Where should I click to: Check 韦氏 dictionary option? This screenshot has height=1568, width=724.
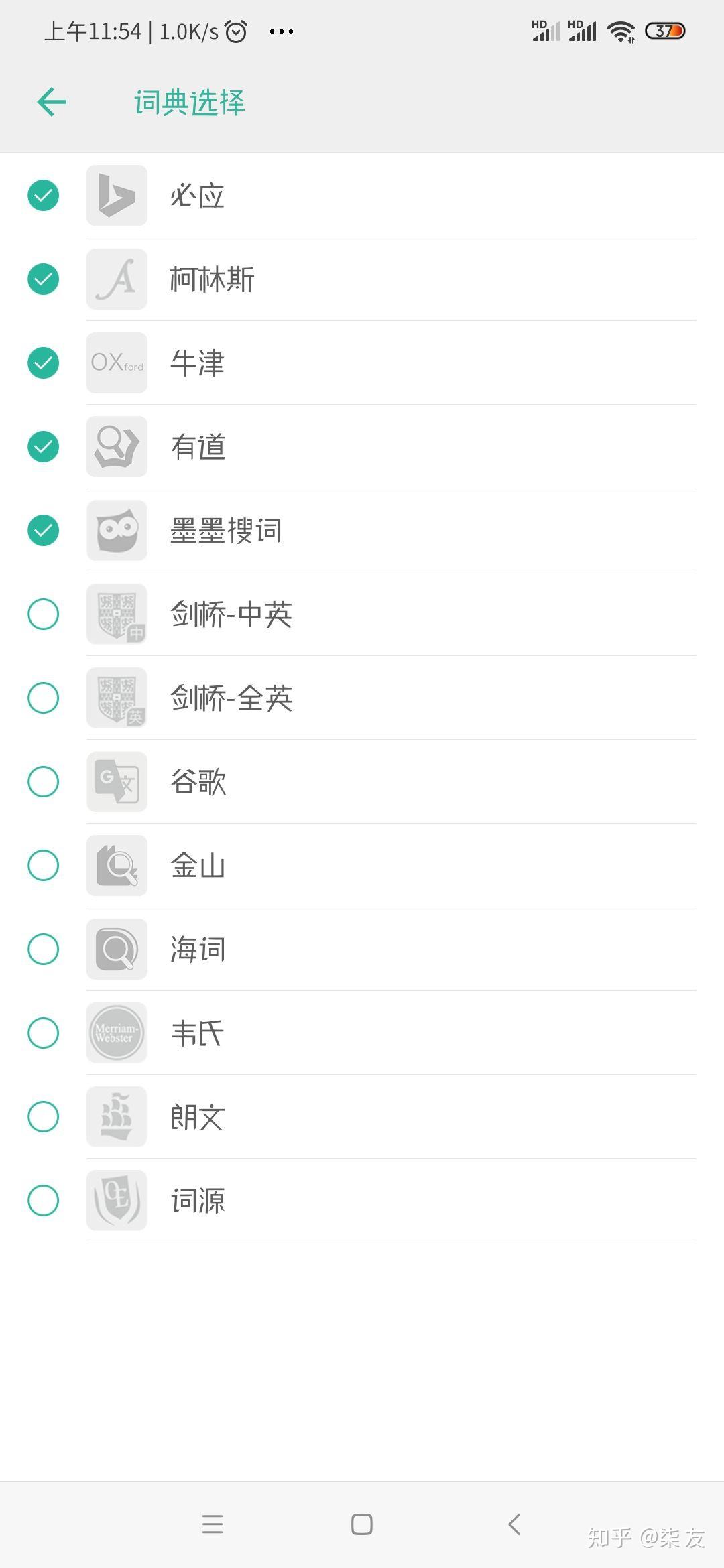[44, 1033]
